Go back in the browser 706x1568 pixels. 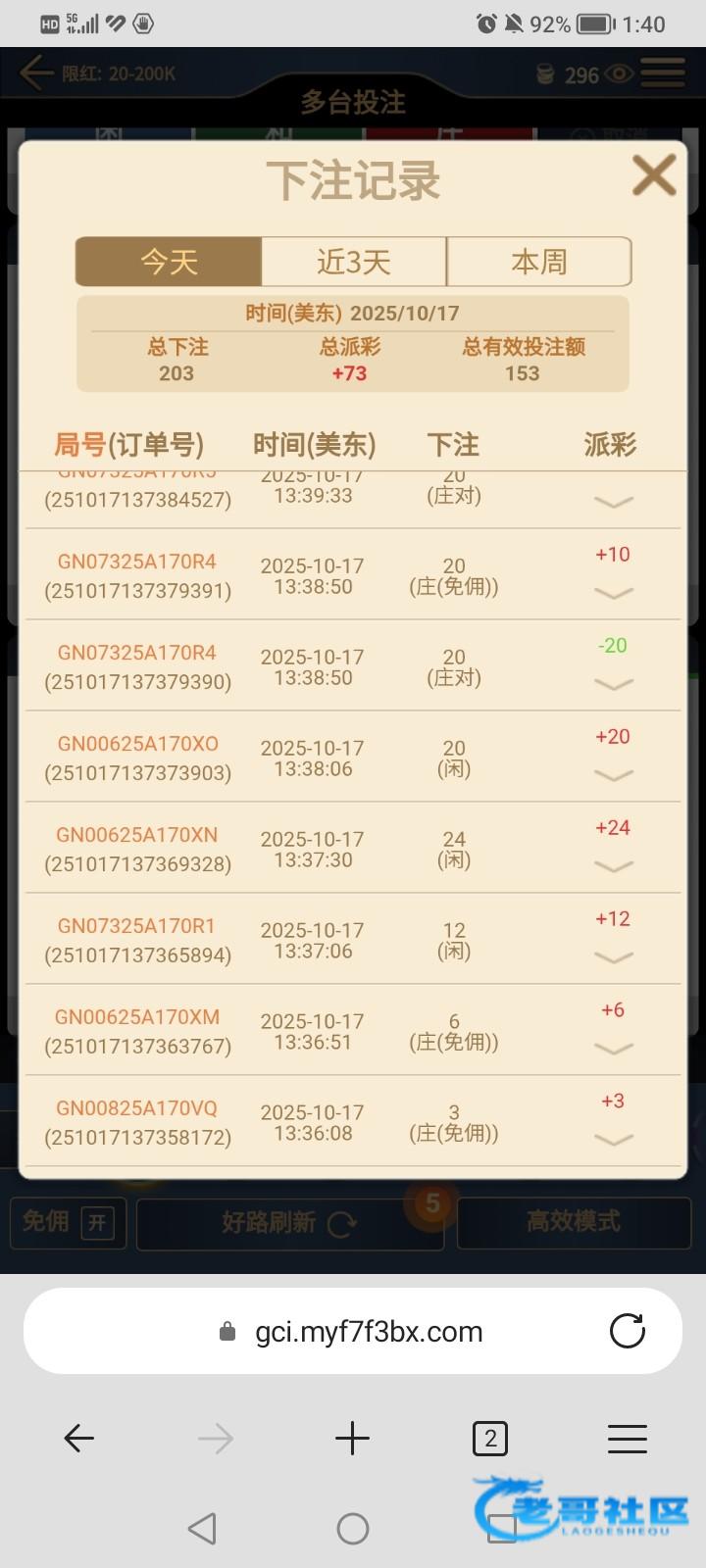click(78, 1439)
